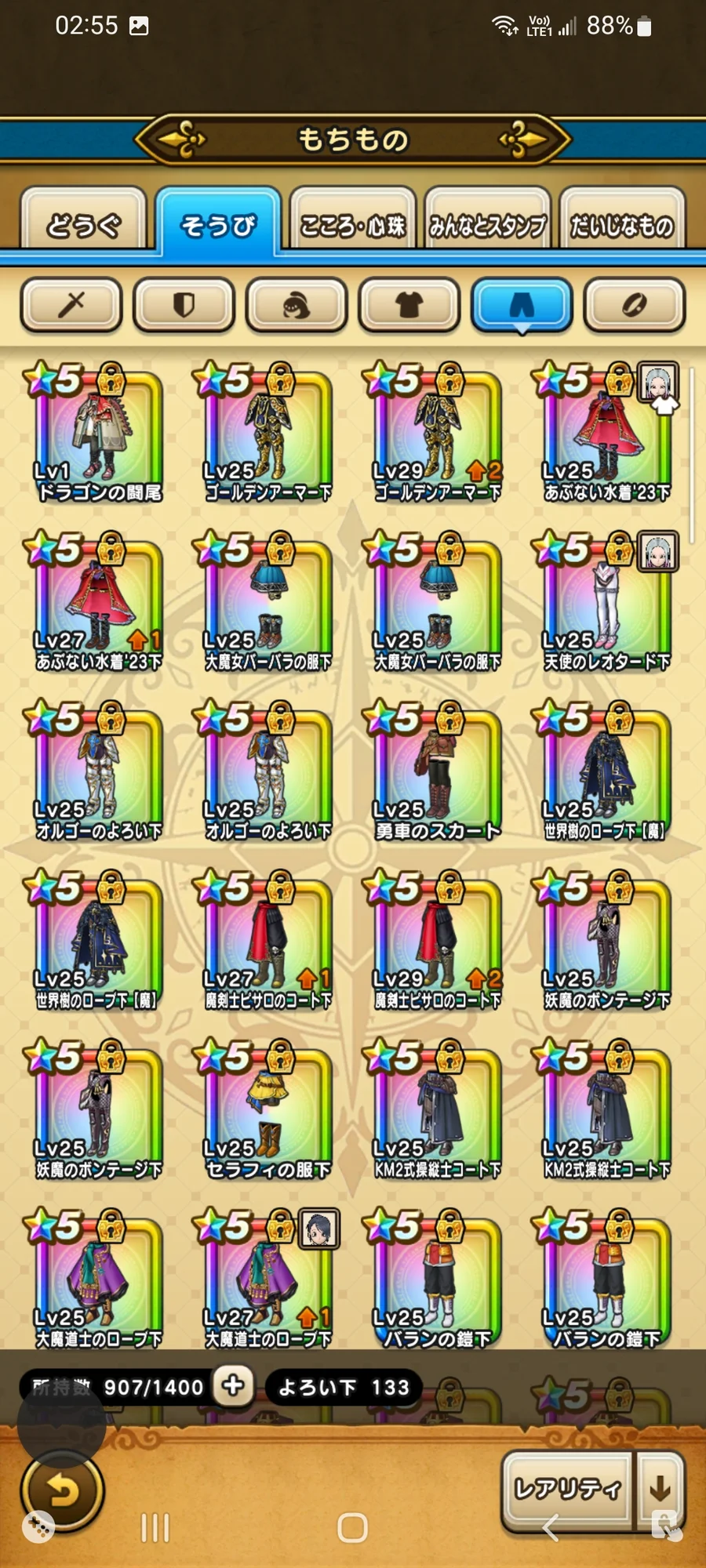Open the system recent apps button

coord(155,1528)
